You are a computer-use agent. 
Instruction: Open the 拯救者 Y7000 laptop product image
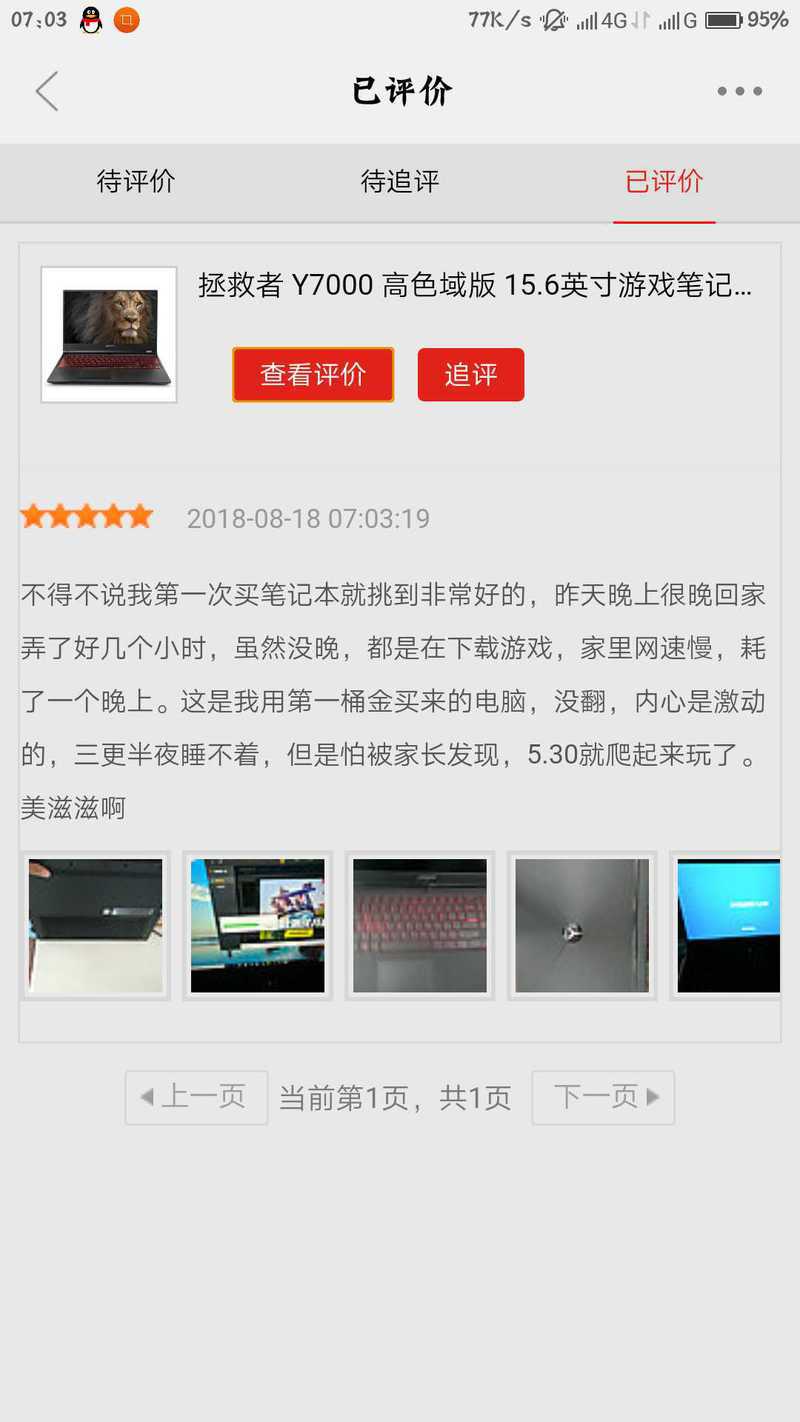(x=109, y=335)
